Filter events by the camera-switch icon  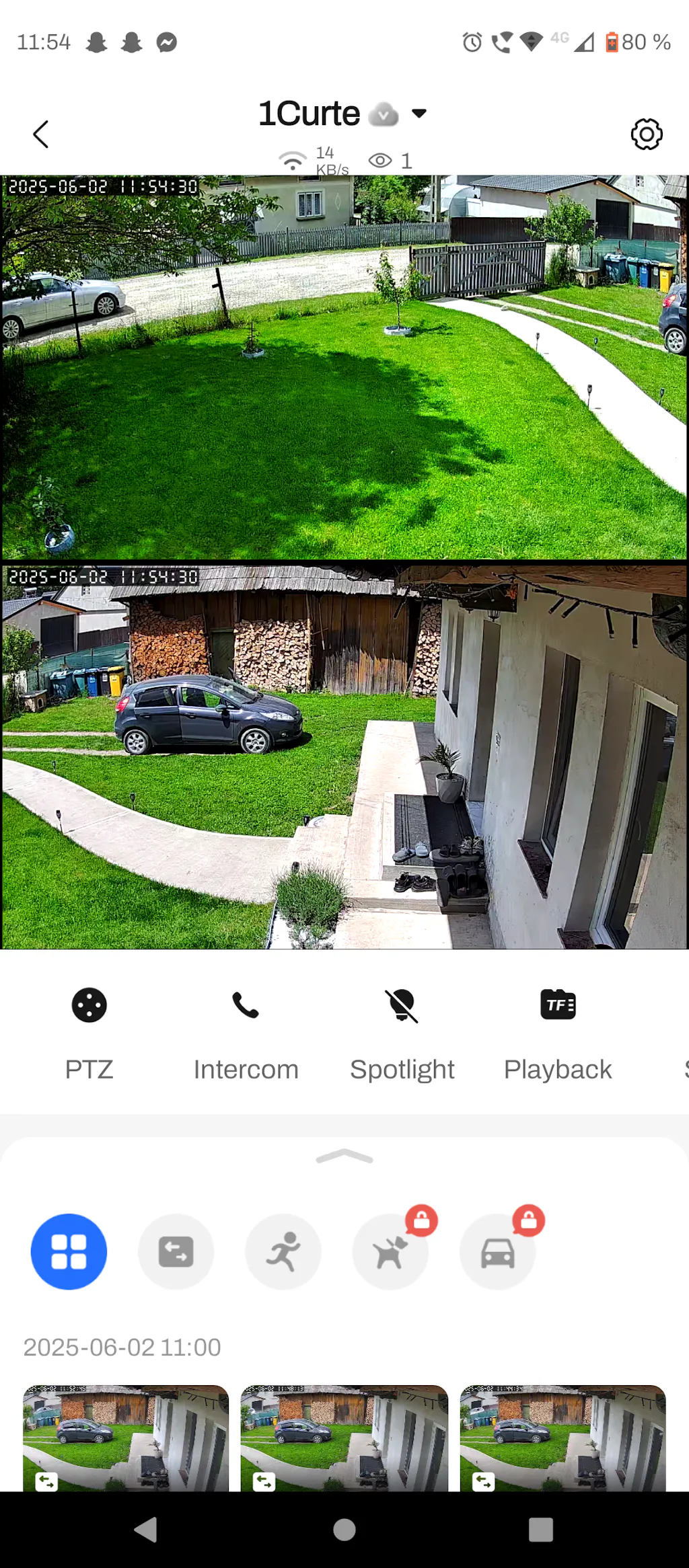pos(176,1251)
